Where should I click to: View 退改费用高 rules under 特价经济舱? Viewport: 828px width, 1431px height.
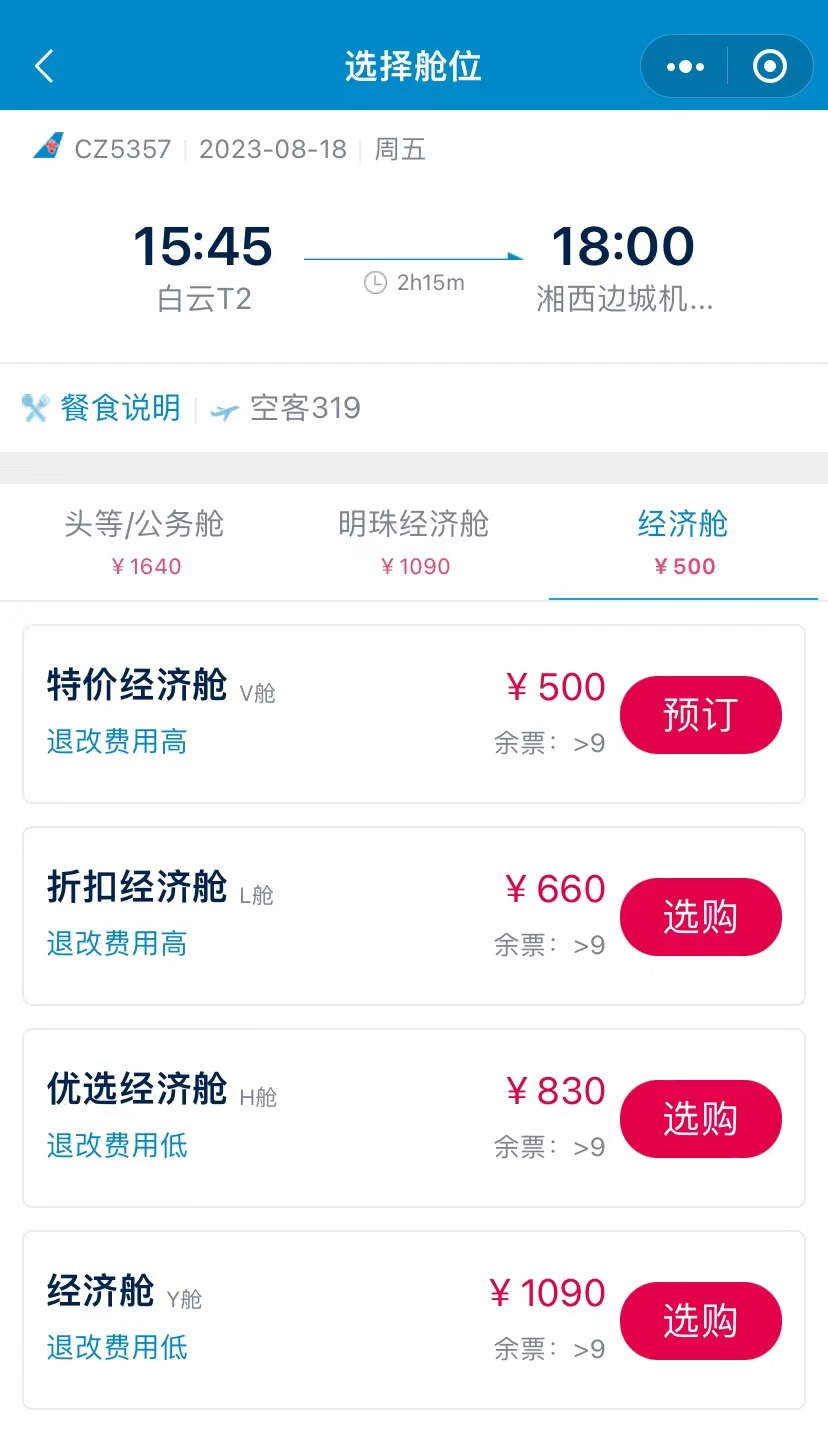[117, 742]
